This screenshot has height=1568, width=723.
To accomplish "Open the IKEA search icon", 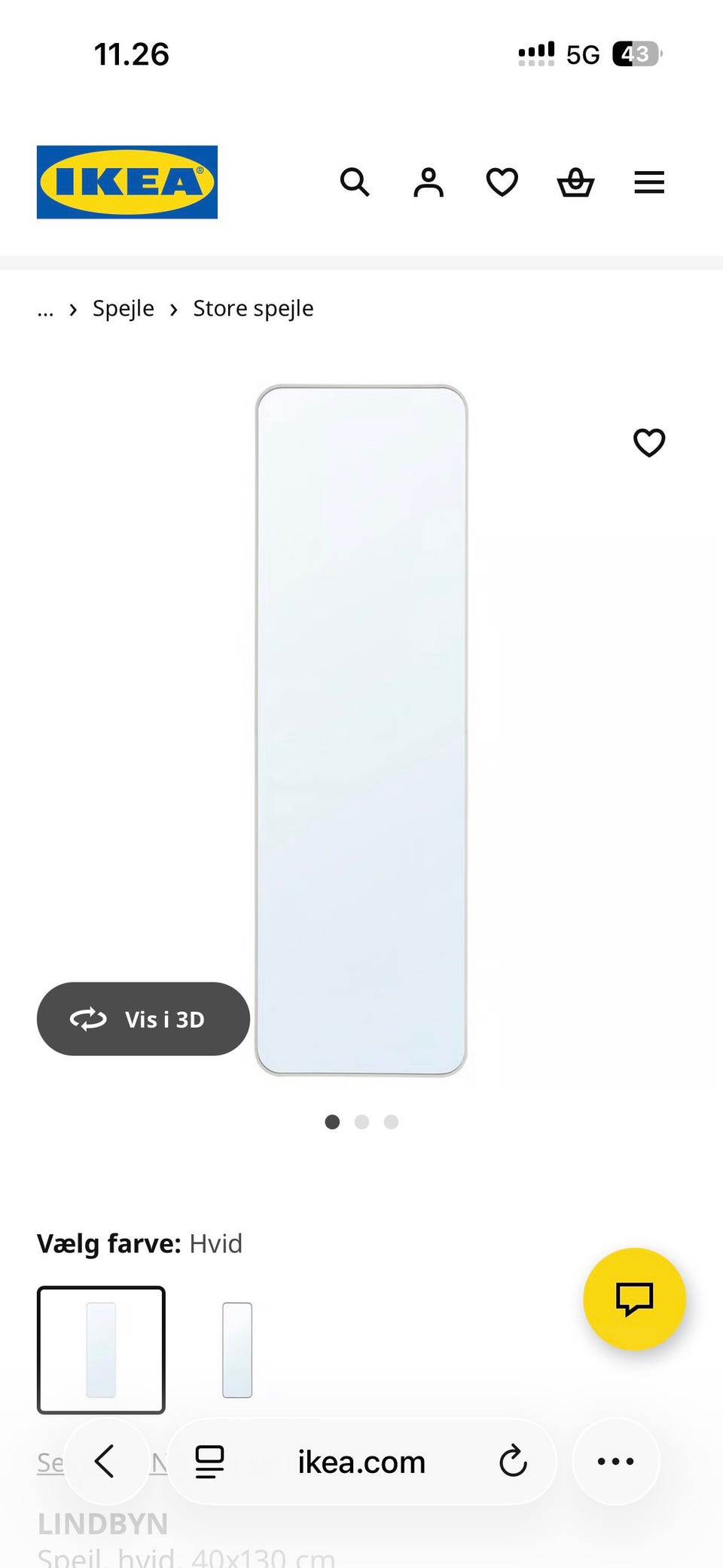I will (x=355, y=182).
